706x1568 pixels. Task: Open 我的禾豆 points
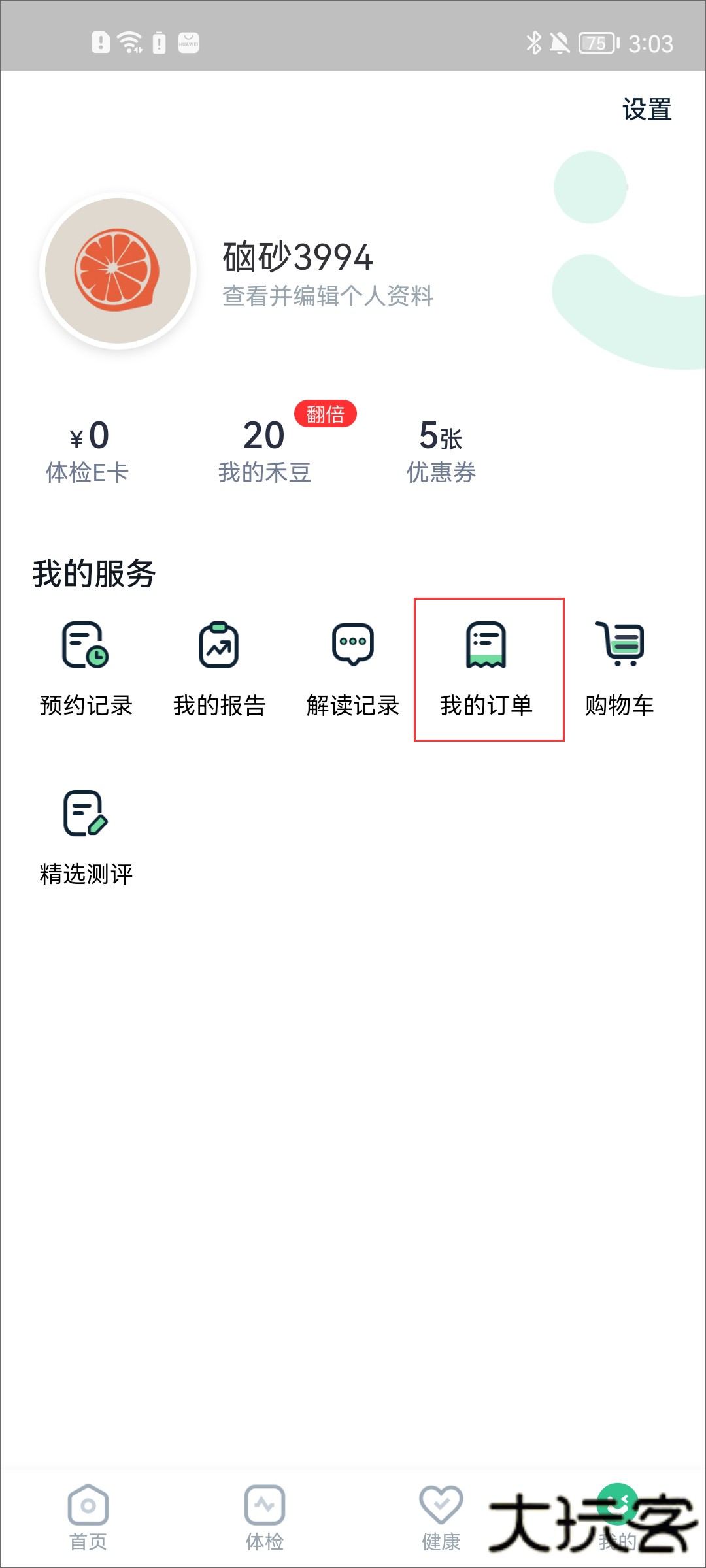click(x=264, y=452)
